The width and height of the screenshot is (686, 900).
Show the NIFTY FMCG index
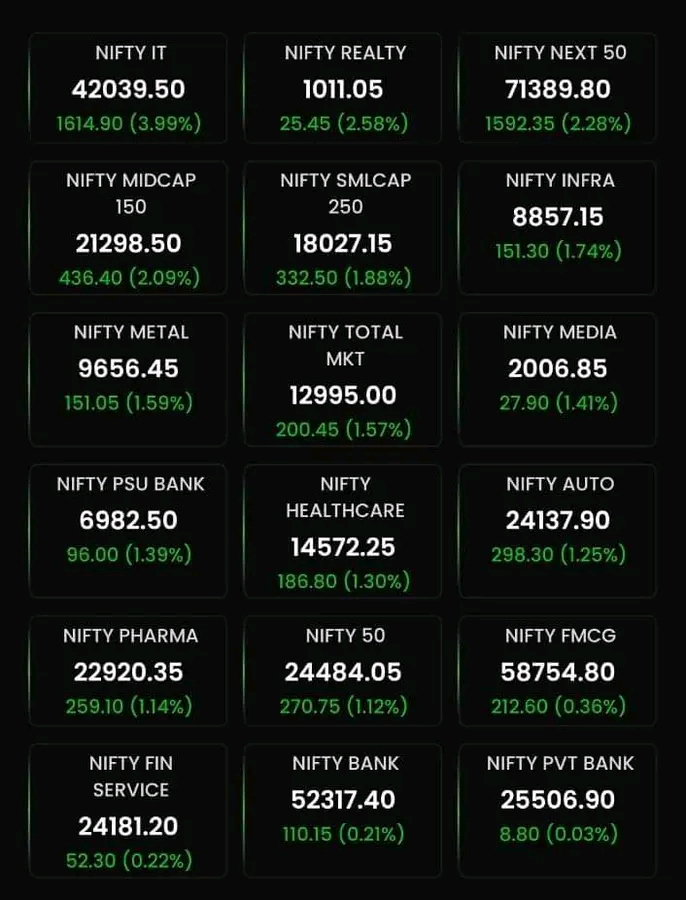coord(558,671)
